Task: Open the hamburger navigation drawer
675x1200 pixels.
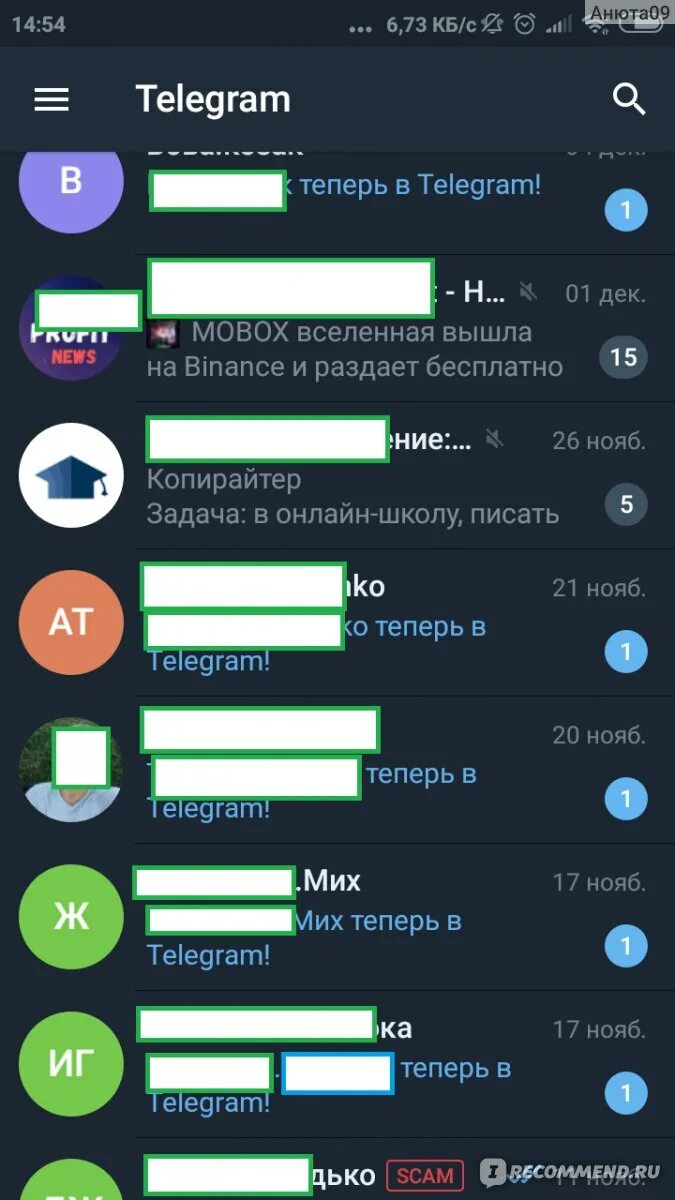Action: click(52, 99)
